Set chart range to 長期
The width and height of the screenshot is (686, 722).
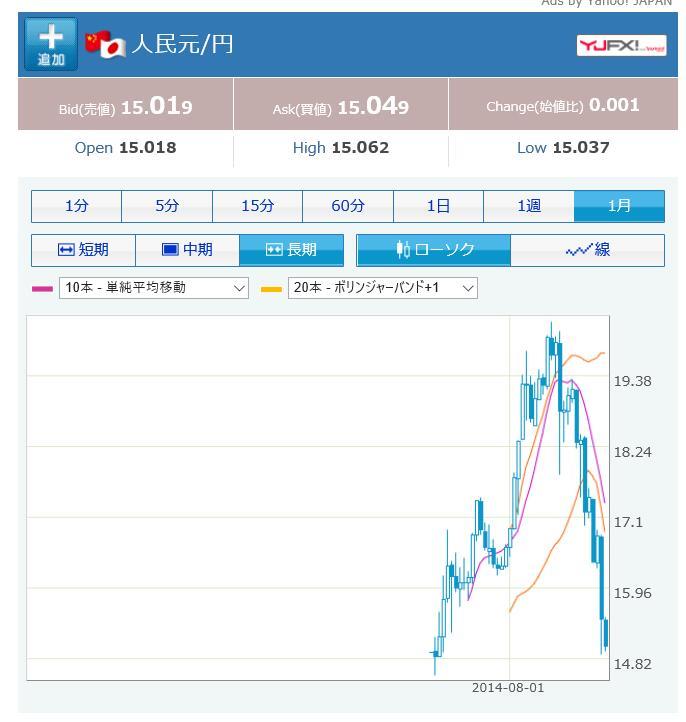point(291,250)
